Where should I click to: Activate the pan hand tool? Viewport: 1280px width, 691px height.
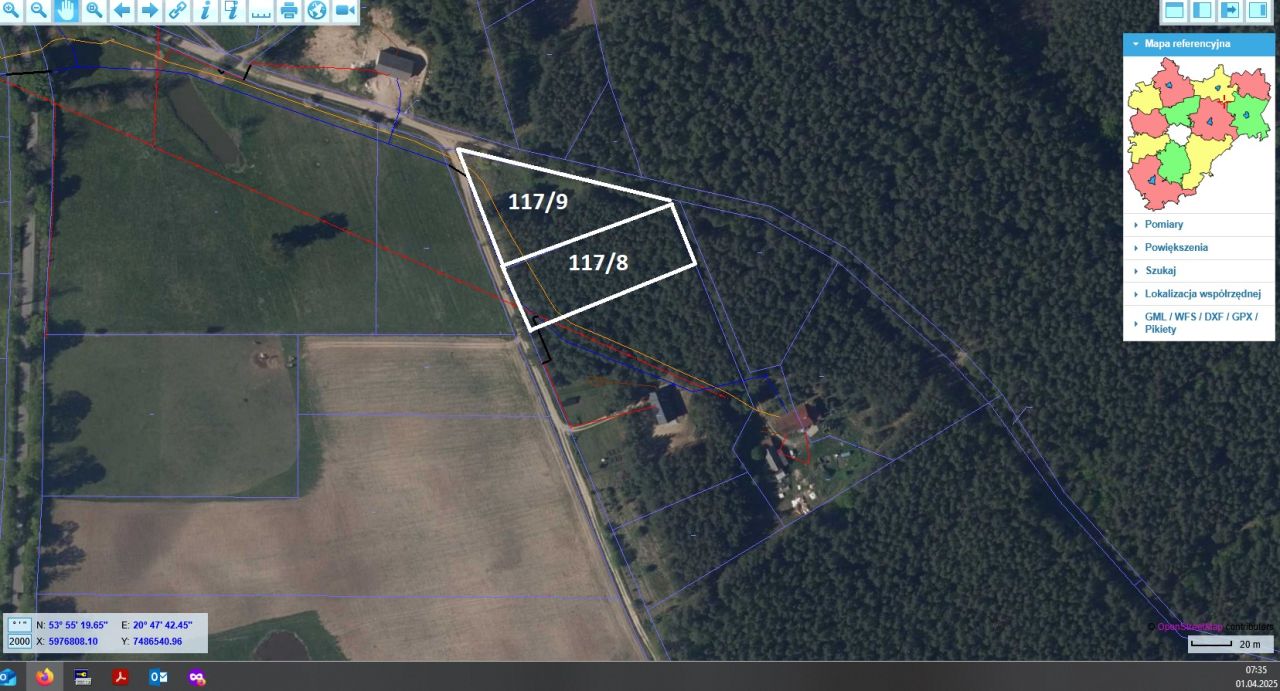66,10
